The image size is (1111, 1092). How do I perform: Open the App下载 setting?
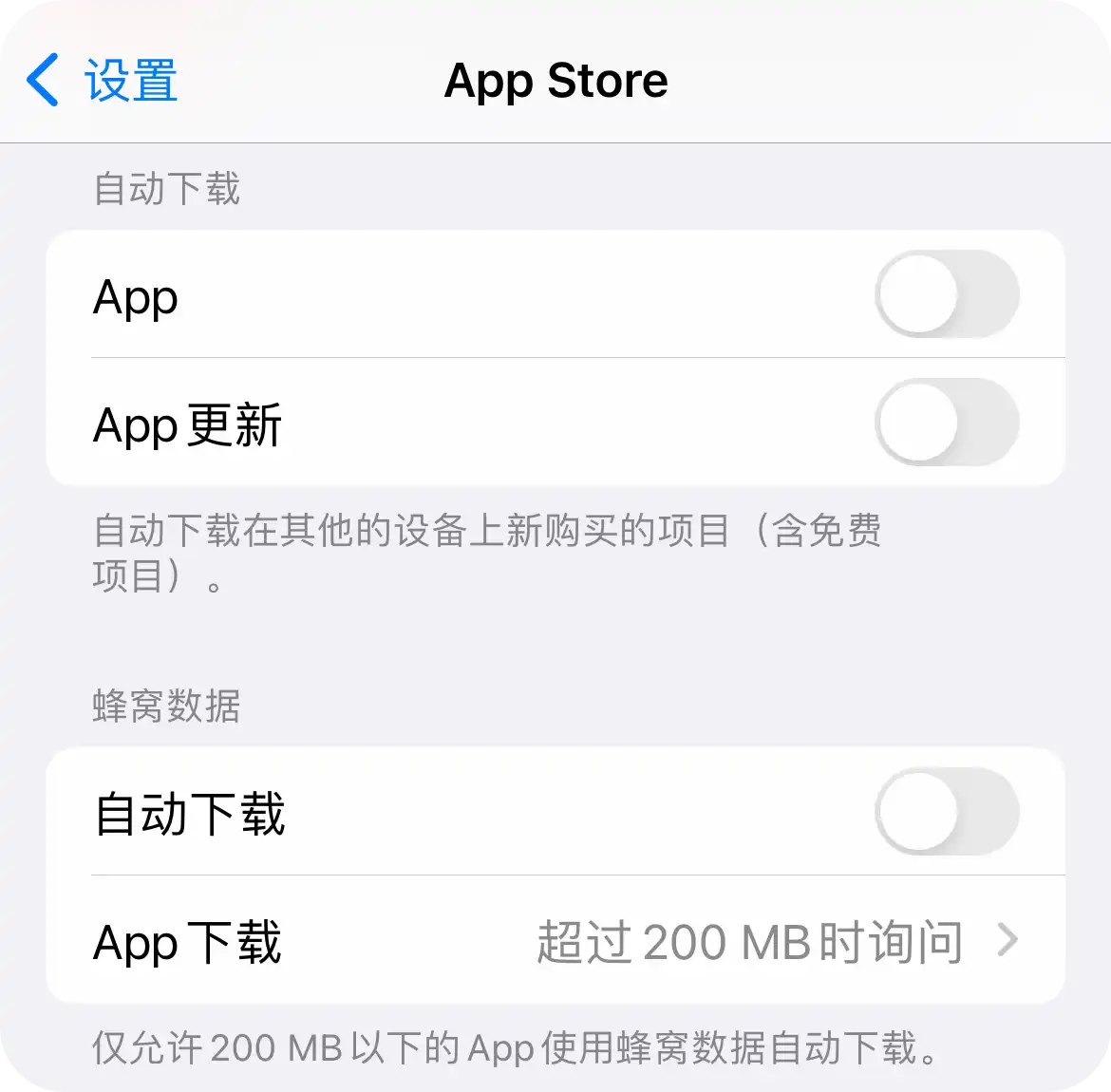coord(555,941)
